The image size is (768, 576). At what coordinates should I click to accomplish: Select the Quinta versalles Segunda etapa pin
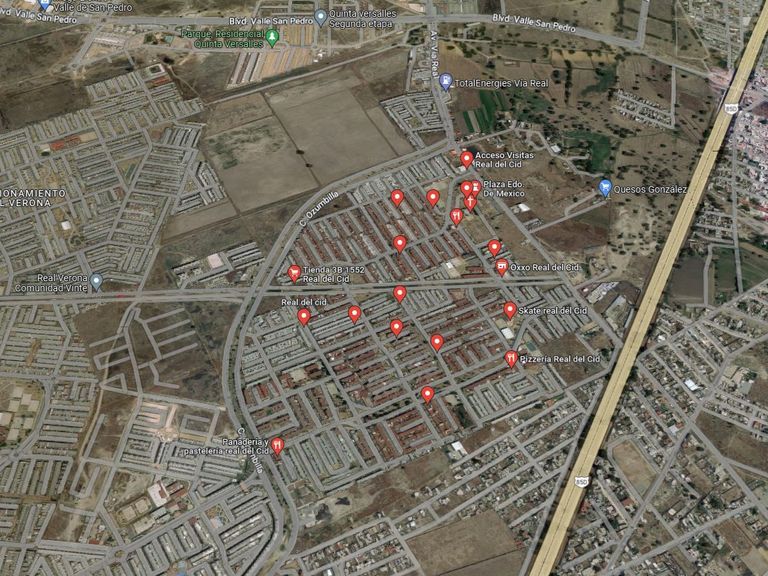(320, 16)
